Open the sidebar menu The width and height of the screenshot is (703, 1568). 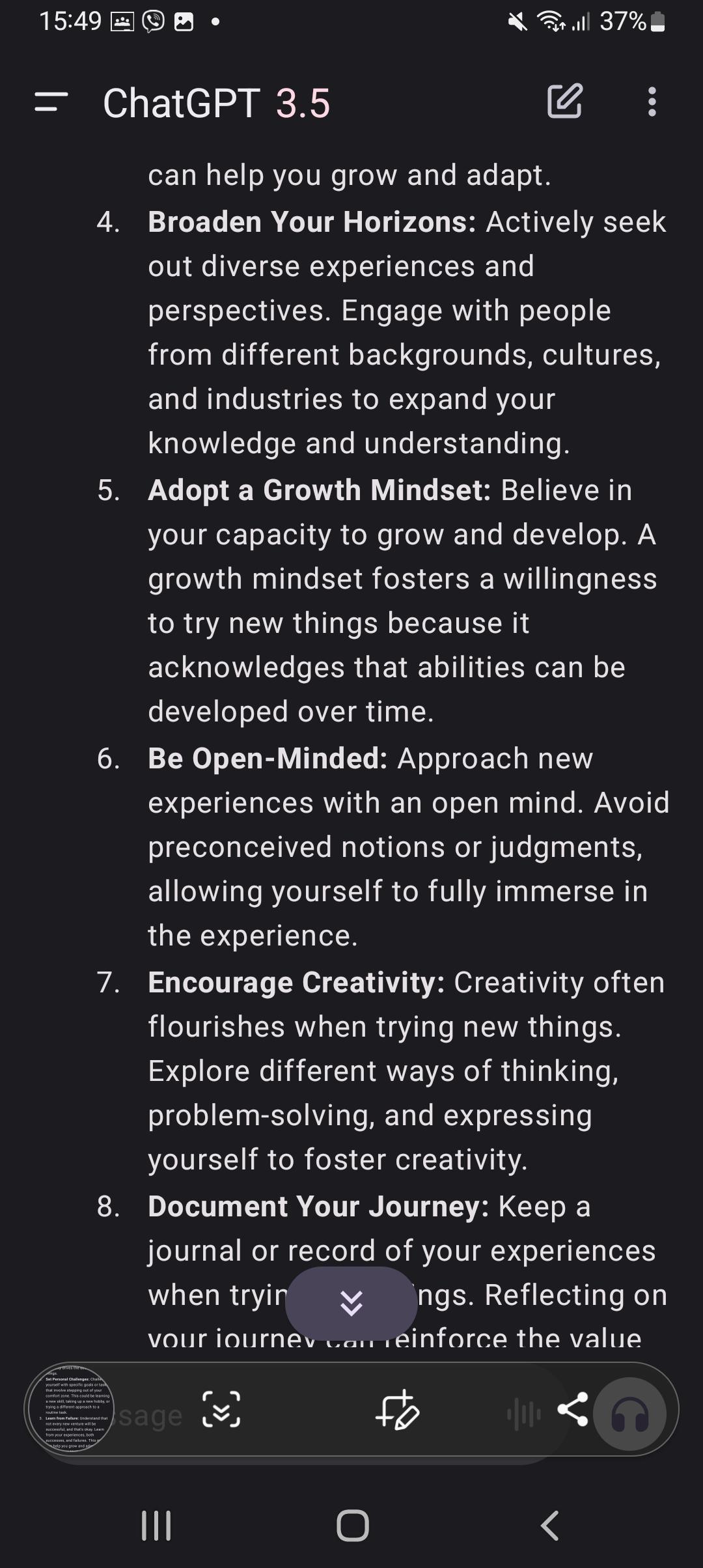51,102
